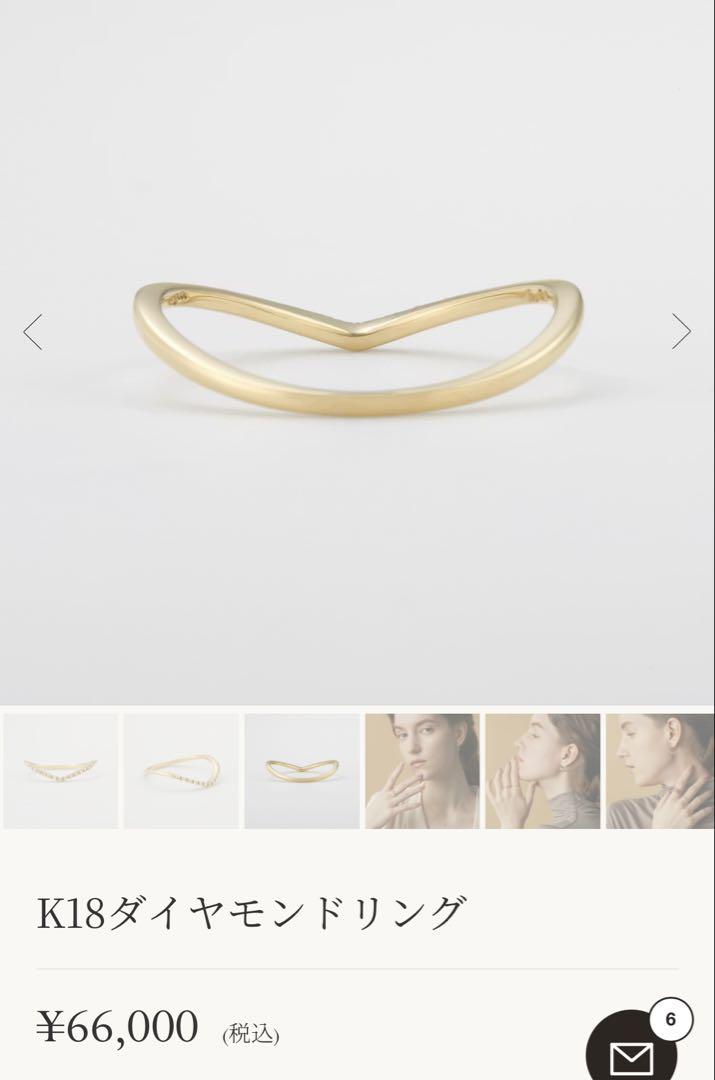View the side-profile model photo thumbnail
The height and width of the screenshot is (1080, 715).
[543, 771]
